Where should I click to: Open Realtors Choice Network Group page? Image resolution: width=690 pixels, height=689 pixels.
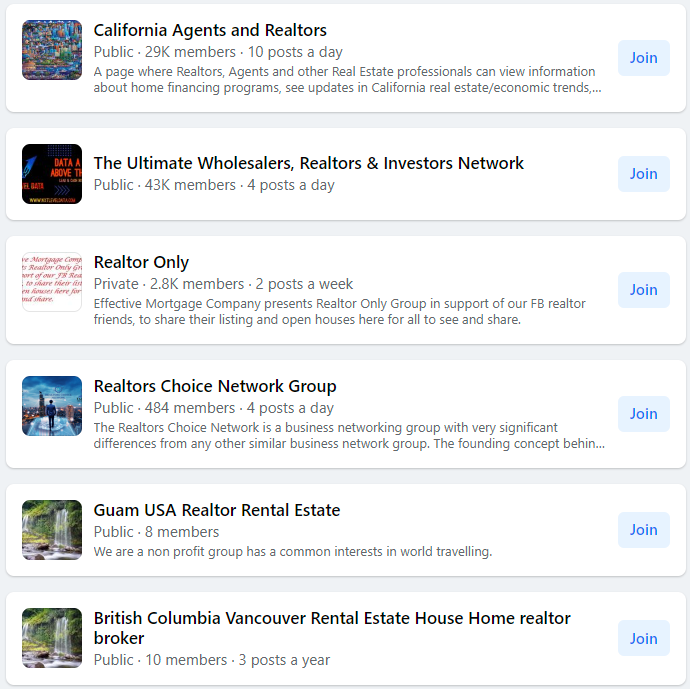click(x=214, y=386)
